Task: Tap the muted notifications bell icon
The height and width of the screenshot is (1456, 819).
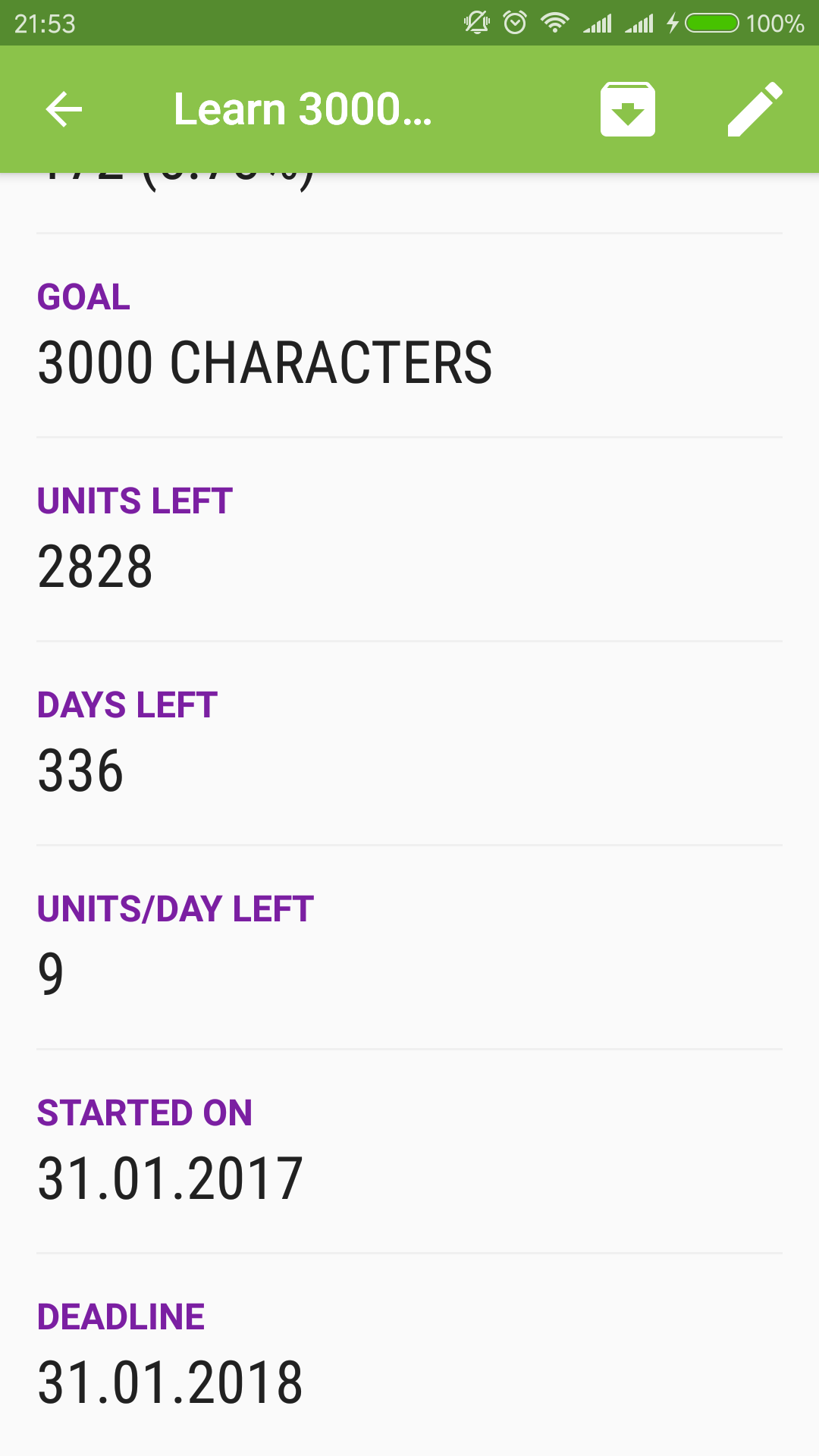Action: tap(475, 23)
